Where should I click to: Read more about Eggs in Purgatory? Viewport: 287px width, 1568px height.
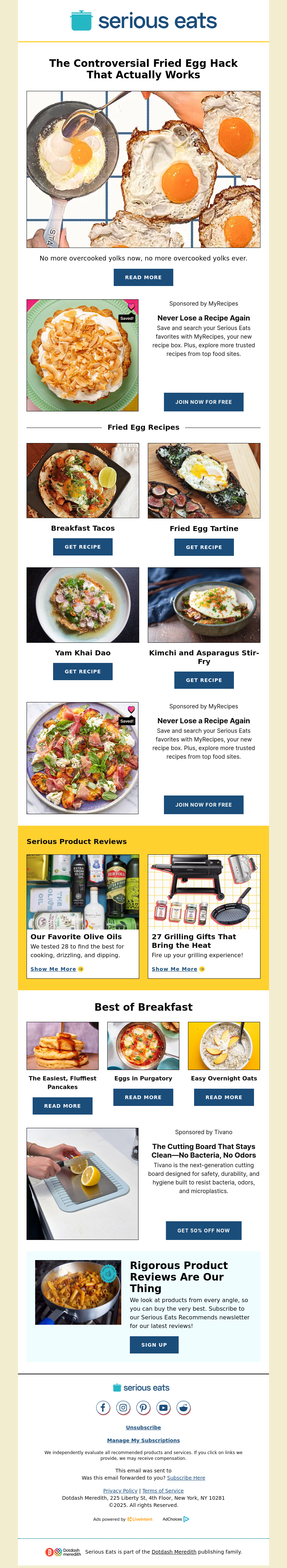coord(143,1097)
